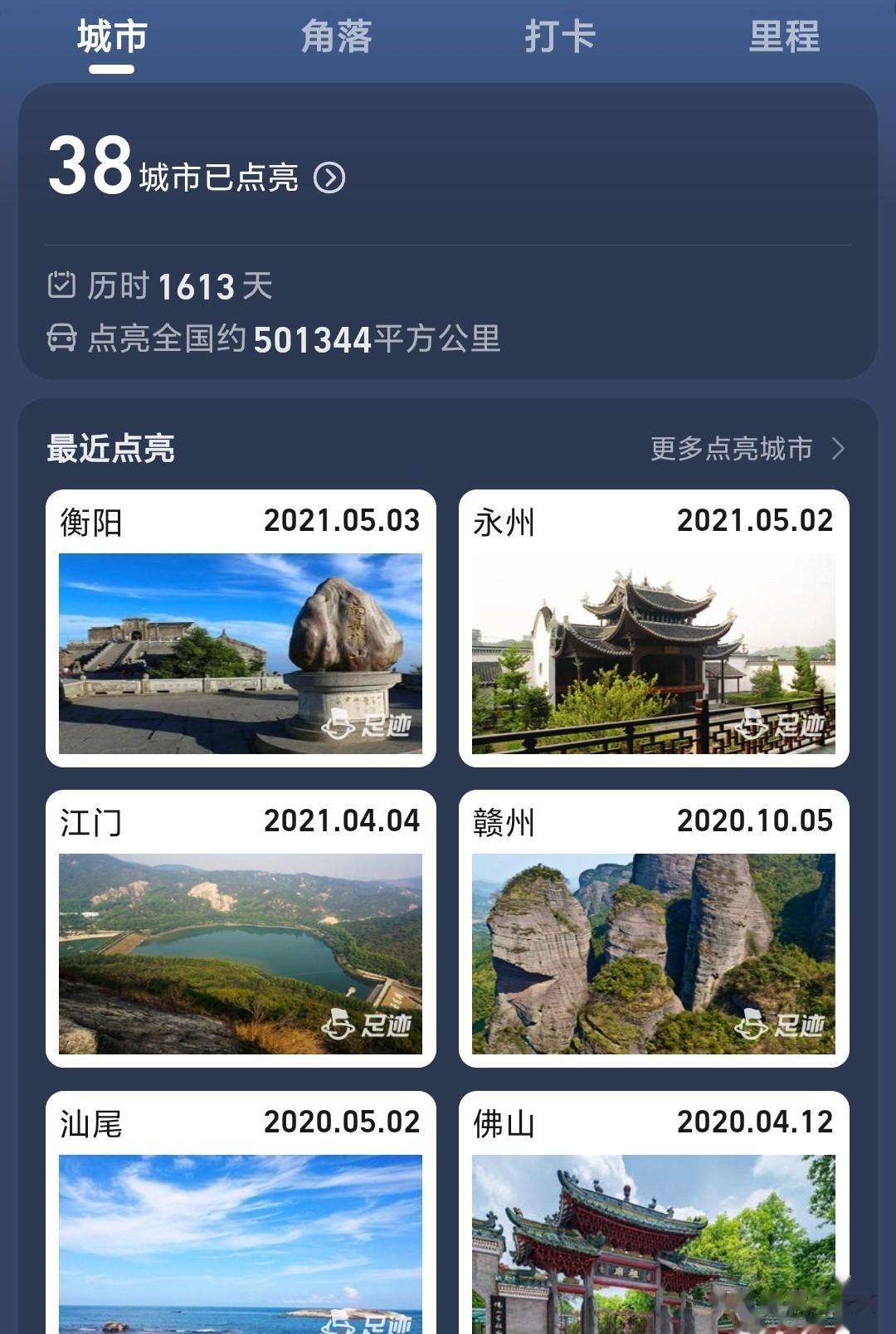View 更多点亮城市 list

pyautogui.click(x=747, y=449)
